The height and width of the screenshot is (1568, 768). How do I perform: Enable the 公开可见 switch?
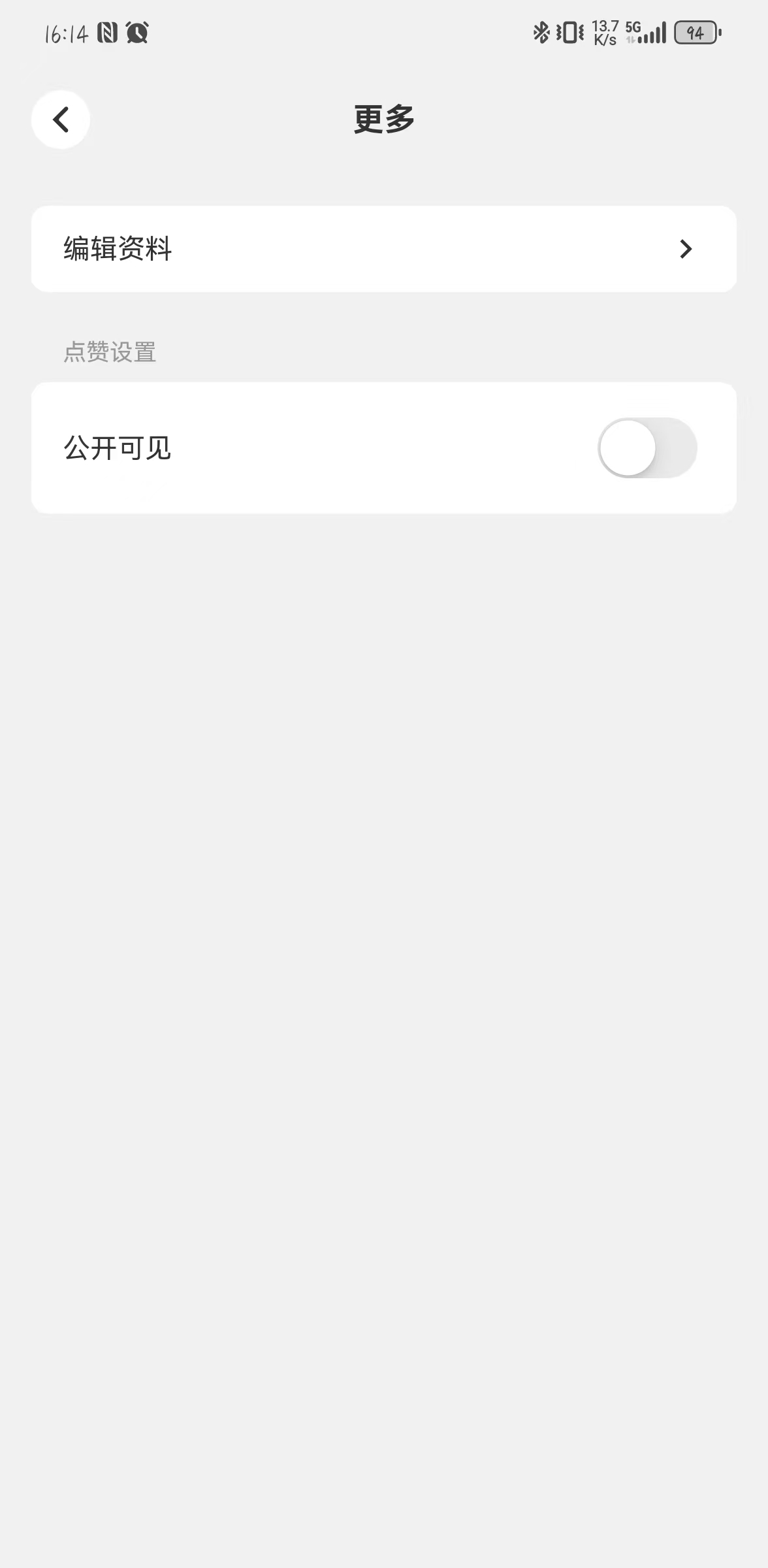click(647, 448)
